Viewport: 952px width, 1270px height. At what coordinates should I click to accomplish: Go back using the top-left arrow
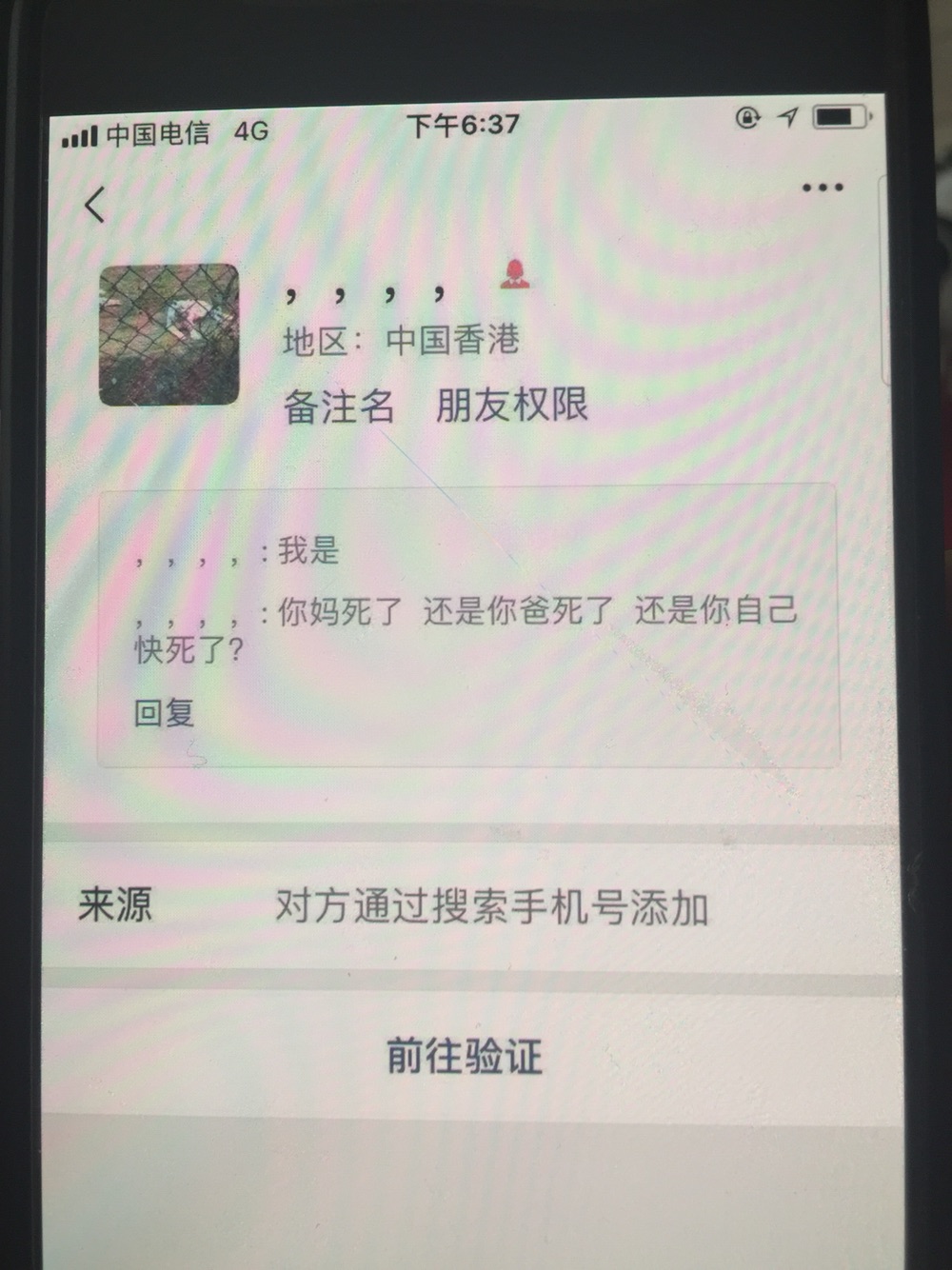[94, 205]
